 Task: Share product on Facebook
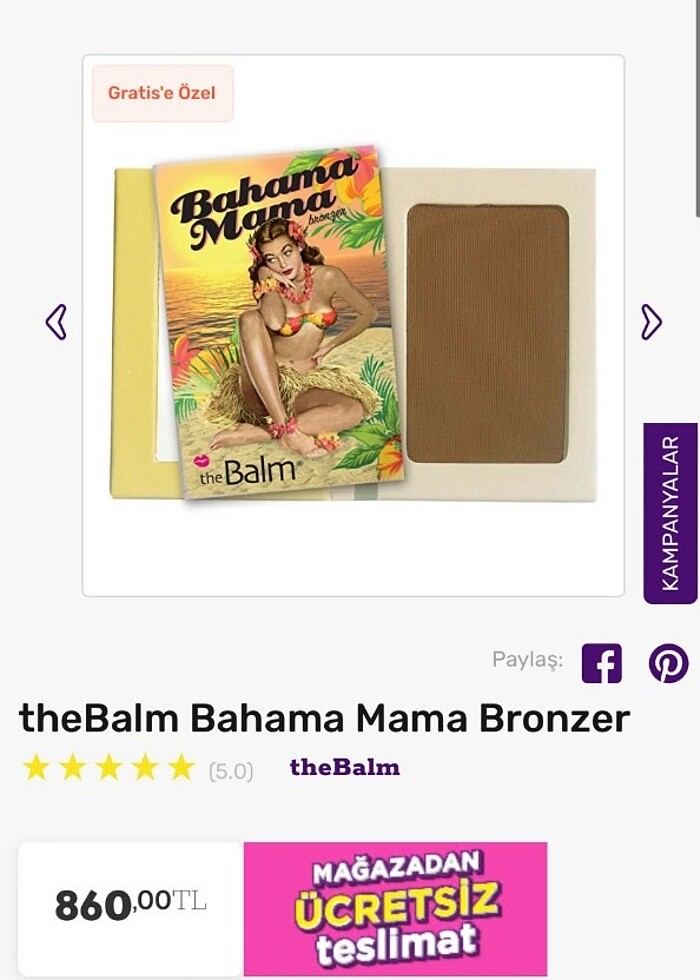coord(601,664)
